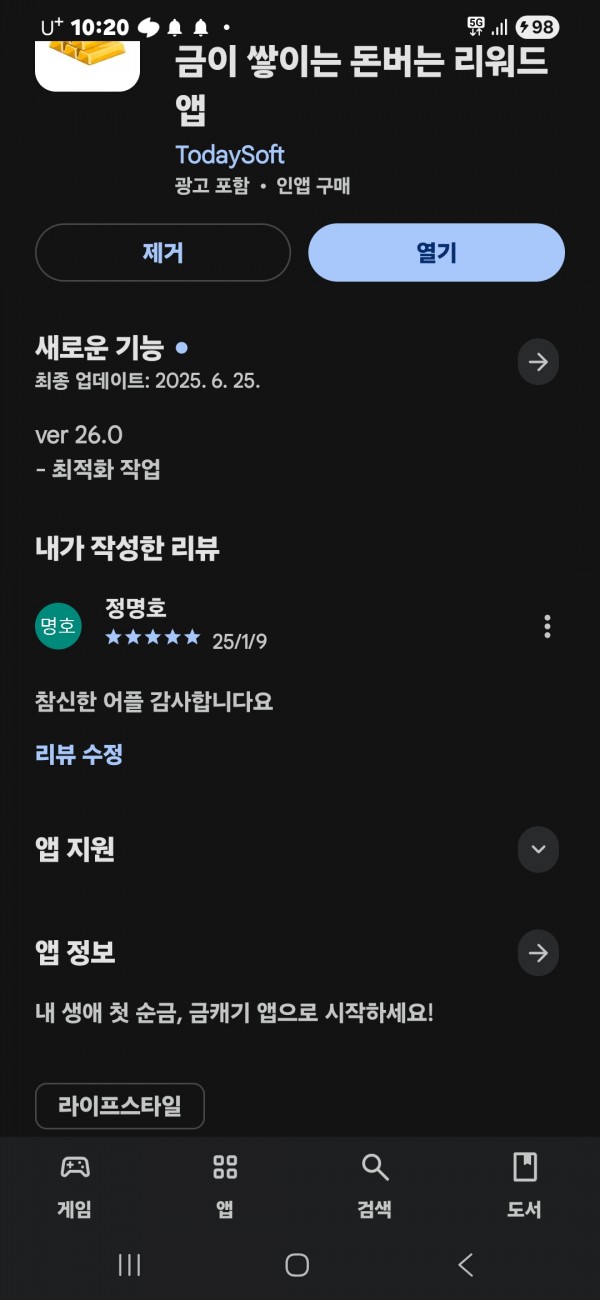Expand the 앱 지원 section
The width and height of the screenshot is (600, 1300).
538,850
